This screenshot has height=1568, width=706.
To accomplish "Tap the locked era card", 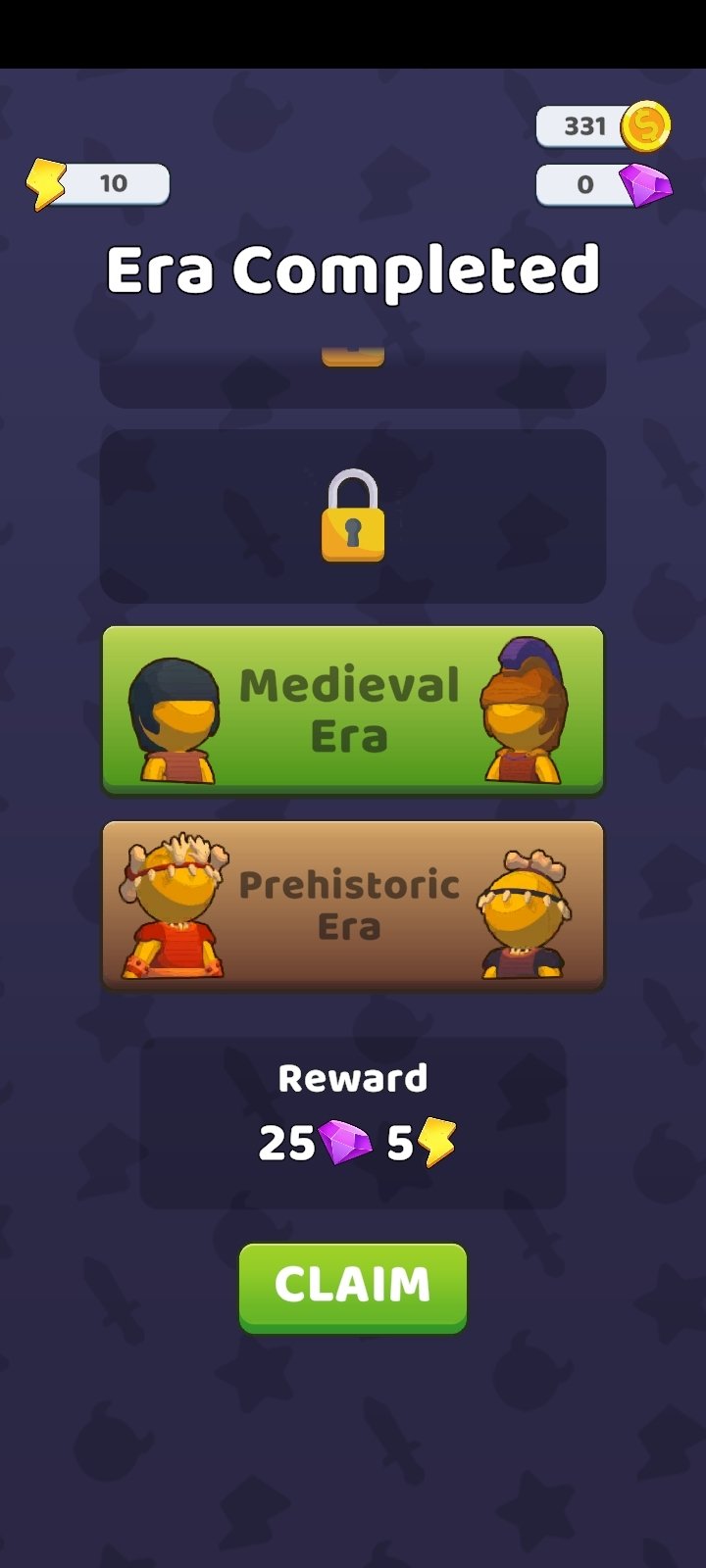I will pos(353,515).
